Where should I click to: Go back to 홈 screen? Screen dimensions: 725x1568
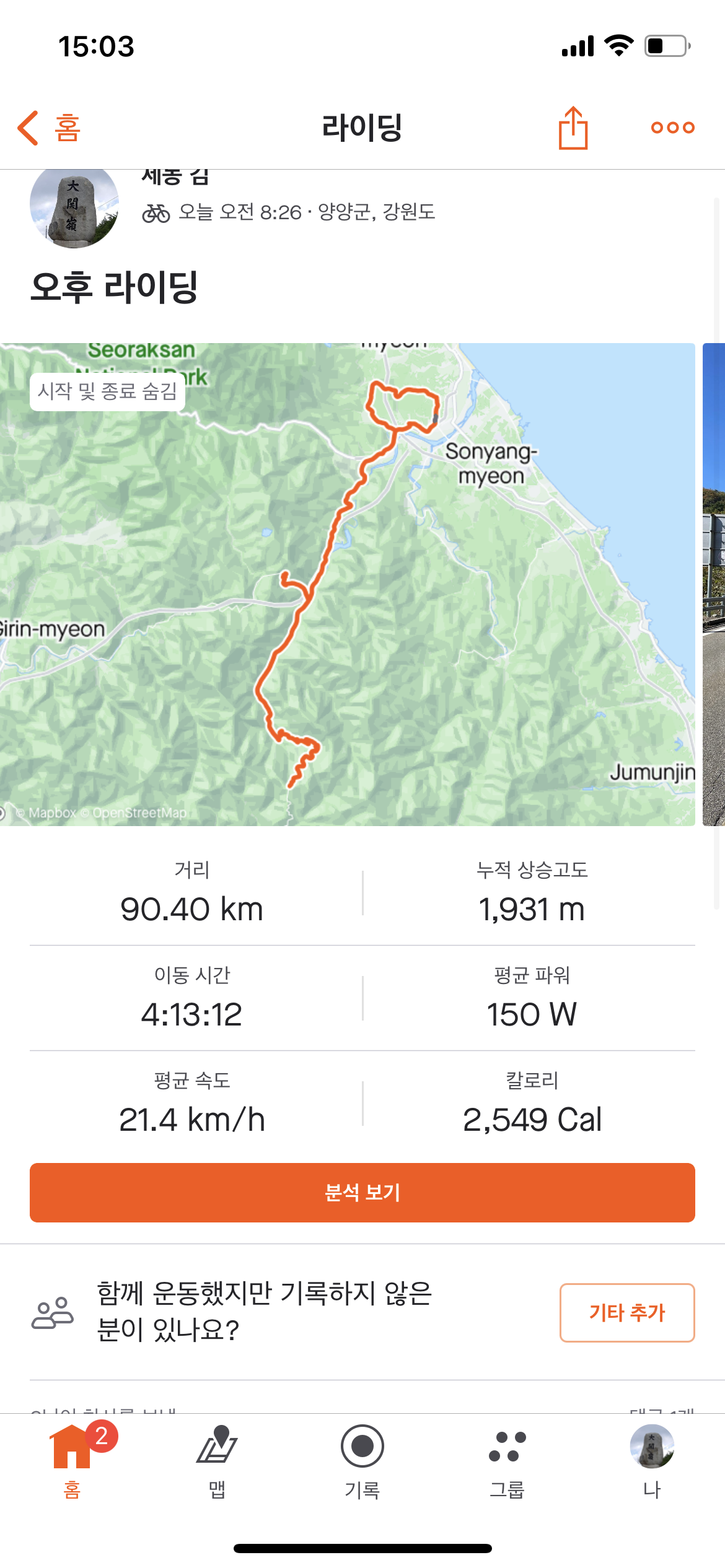tap(50, 128)
